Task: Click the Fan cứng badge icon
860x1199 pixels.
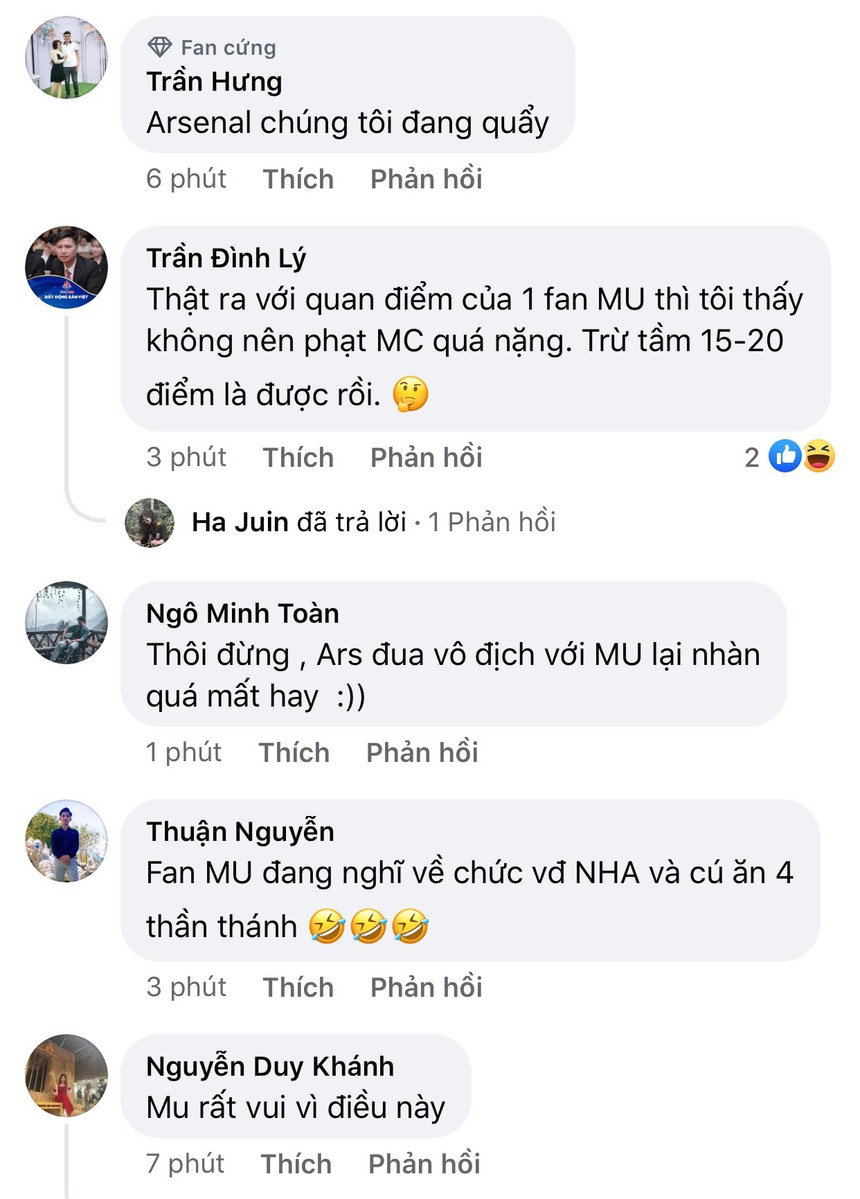Action: coord(160,46)
